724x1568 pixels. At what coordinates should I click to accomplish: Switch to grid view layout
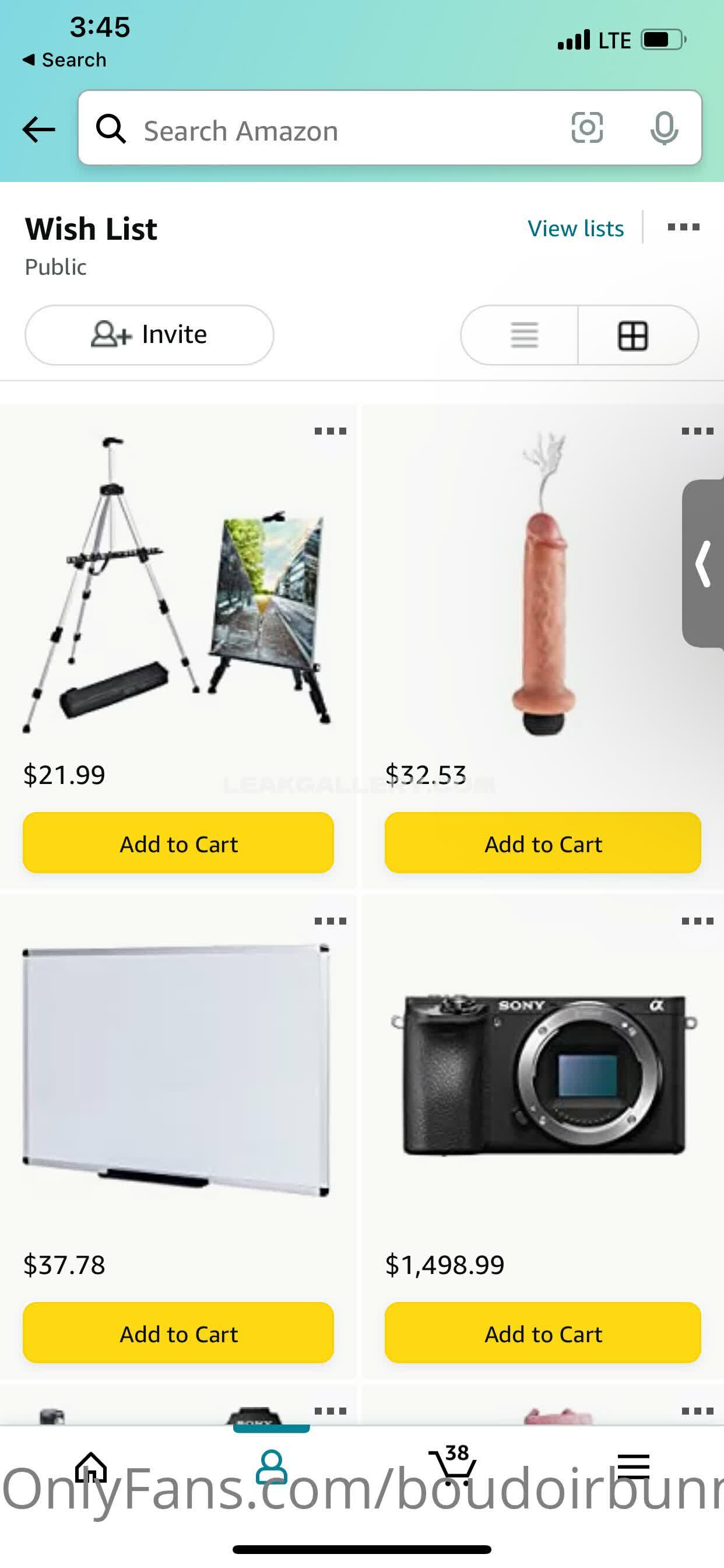(632, 335)
